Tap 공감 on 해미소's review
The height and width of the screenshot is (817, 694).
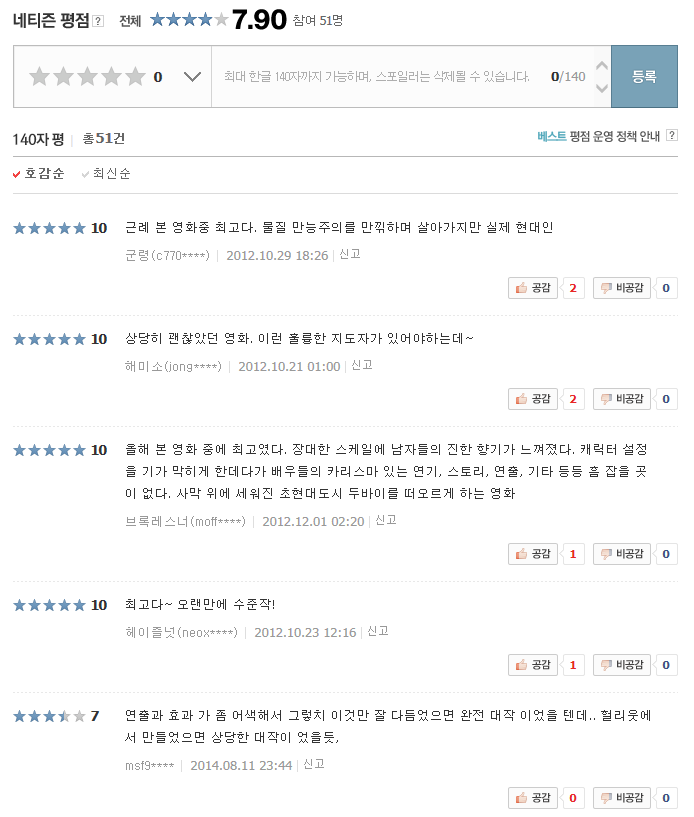(x=533, y=399)
